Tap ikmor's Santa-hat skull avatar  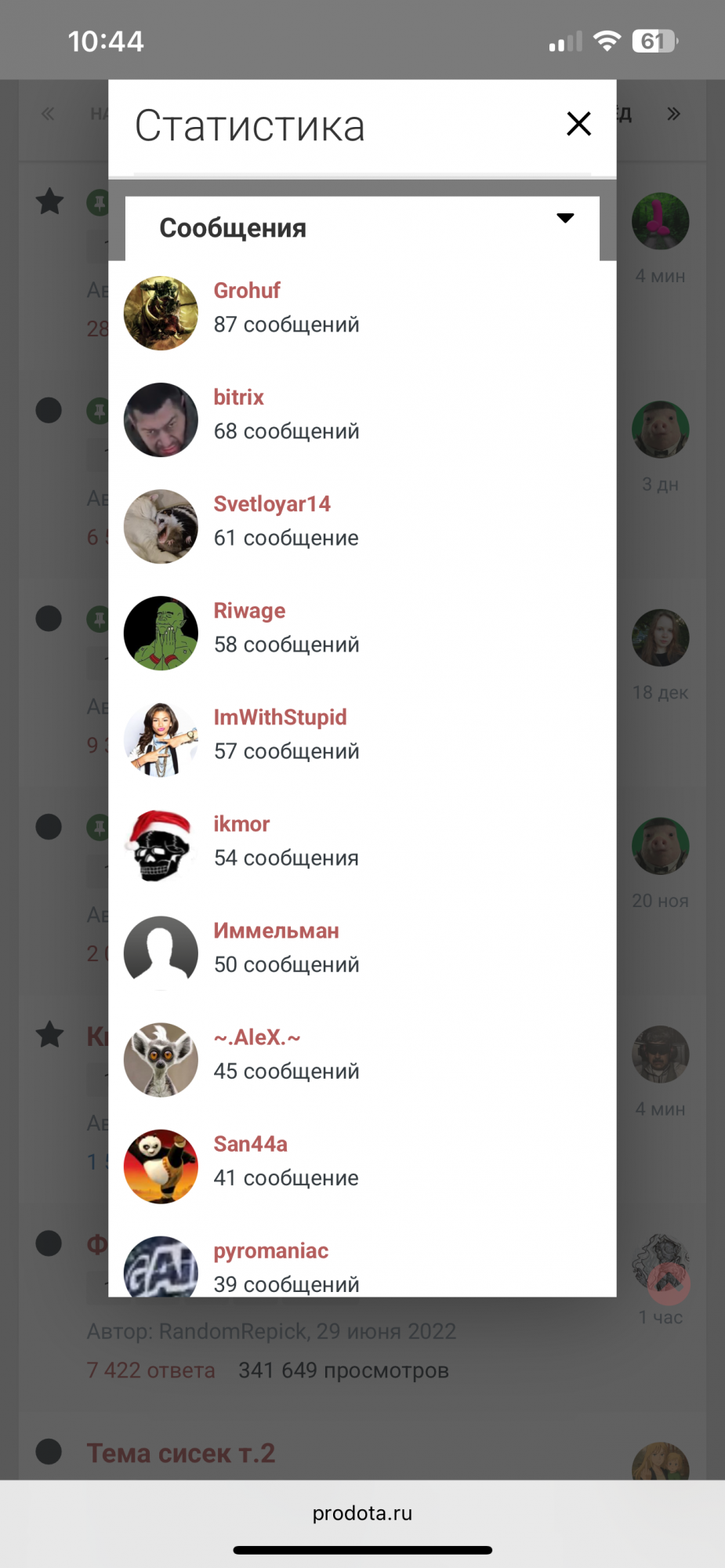[x=161, y=846]
